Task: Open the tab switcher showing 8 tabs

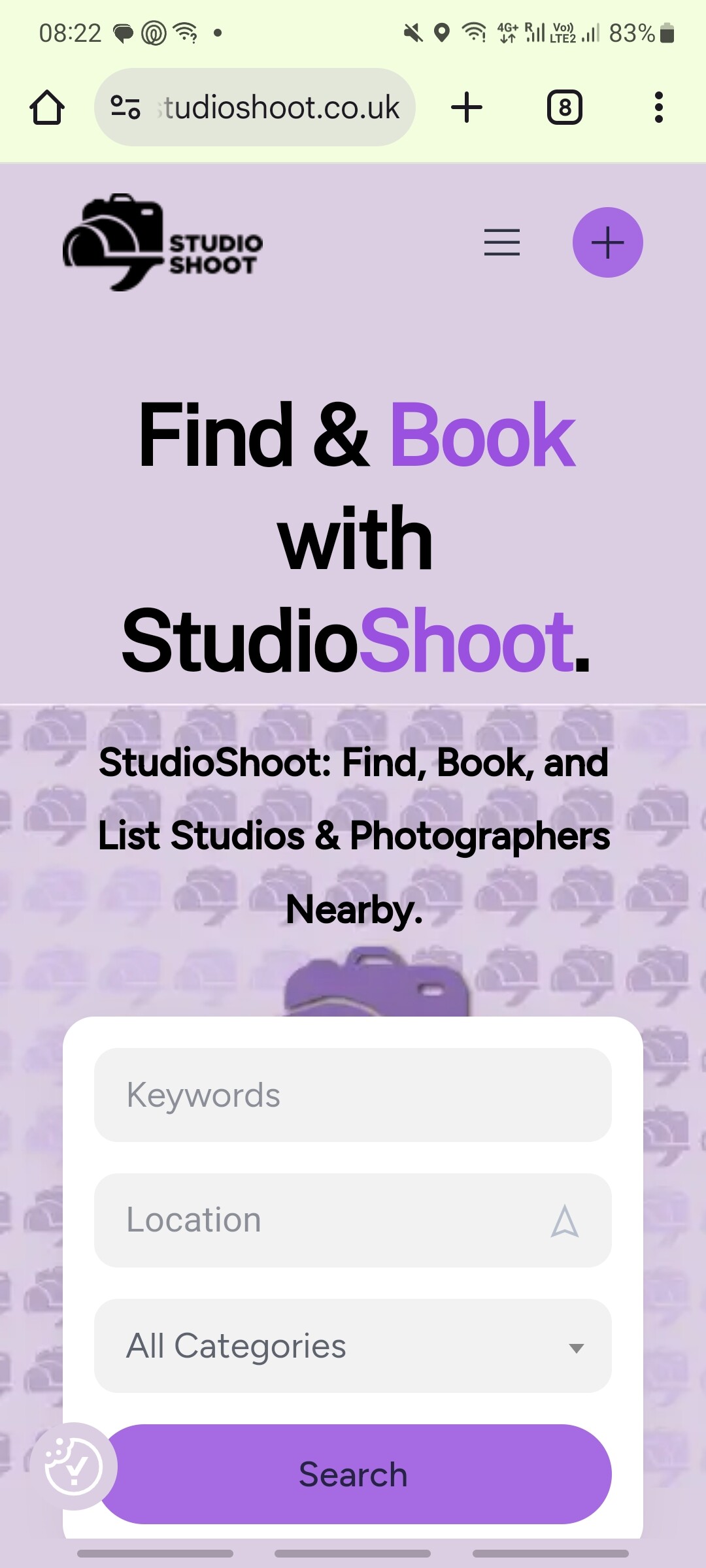Action: (x=565, y=108)
